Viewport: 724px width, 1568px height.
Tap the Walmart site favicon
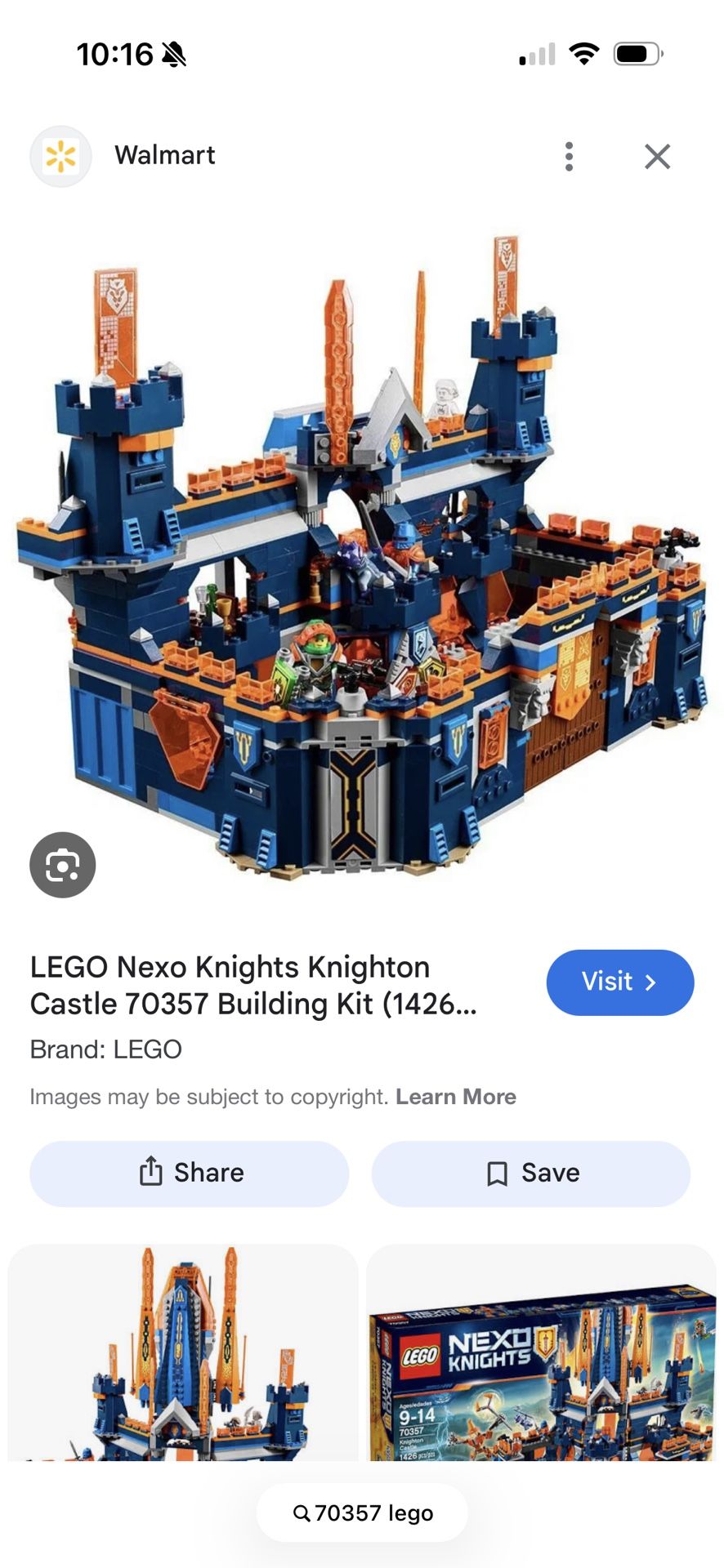pos(60,156)
